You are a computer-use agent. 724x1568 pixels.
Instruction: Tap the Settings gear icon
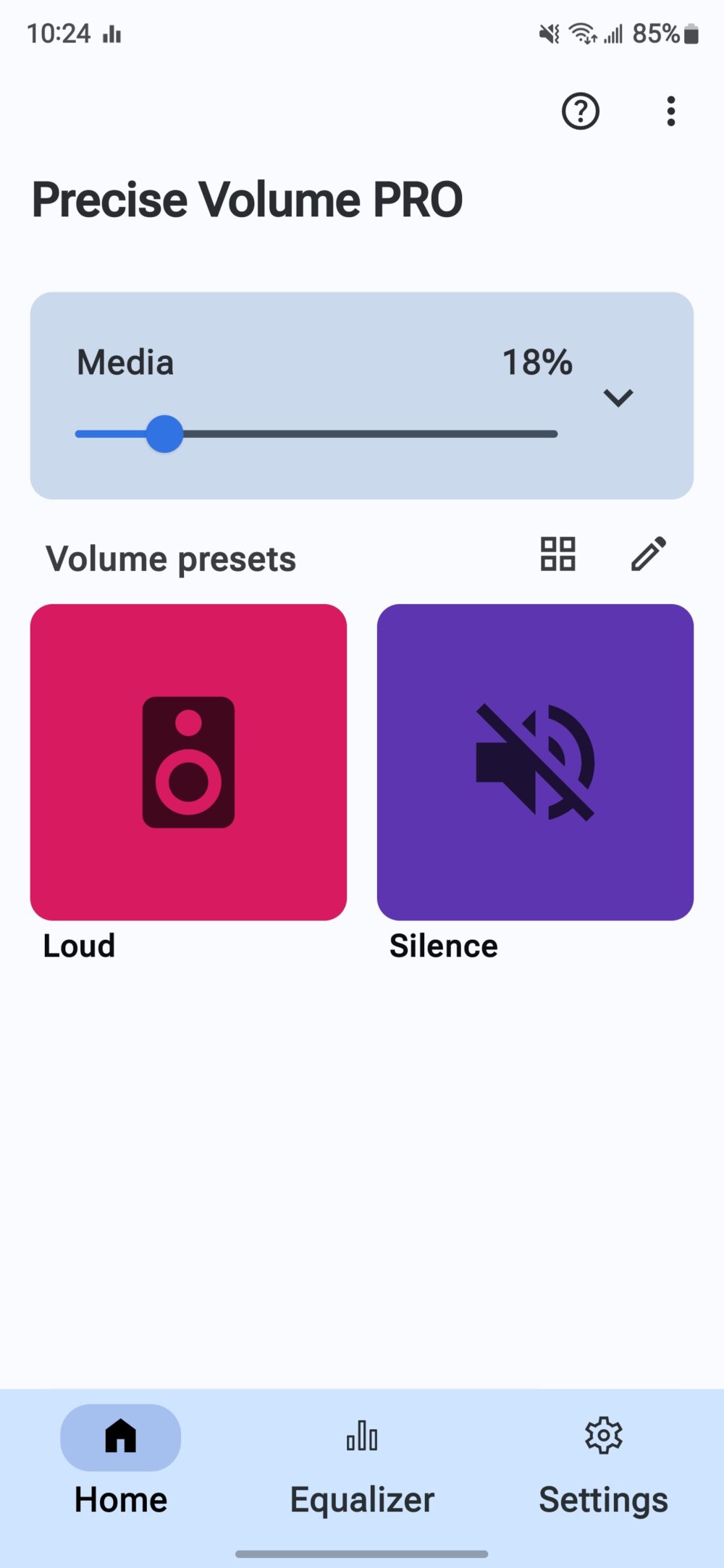pyautogui.click(x=602, y=1436)
